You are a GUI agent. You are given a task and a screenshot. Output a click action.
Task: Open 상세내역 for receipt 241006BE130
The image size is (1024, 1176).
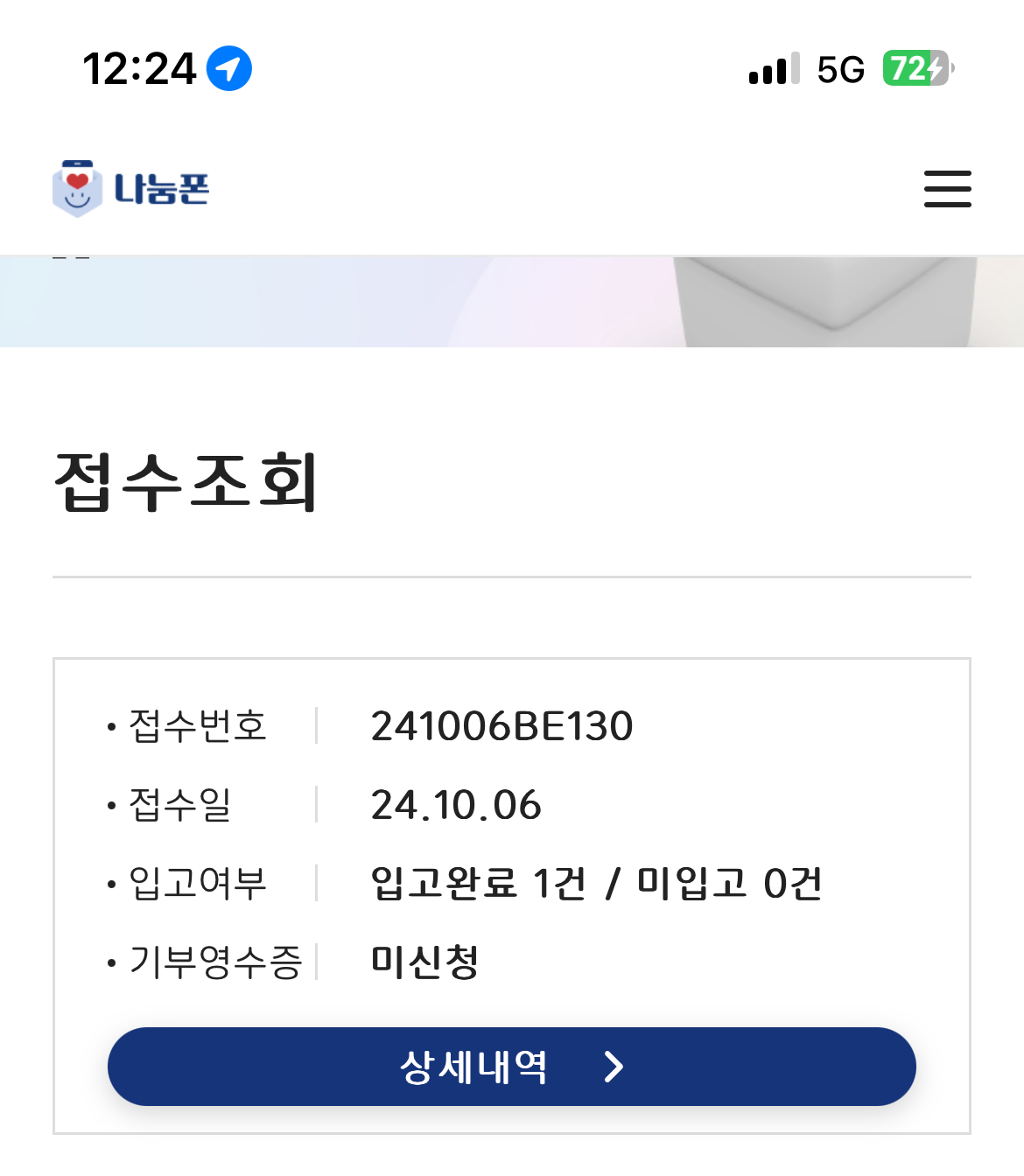(512, 1067)
